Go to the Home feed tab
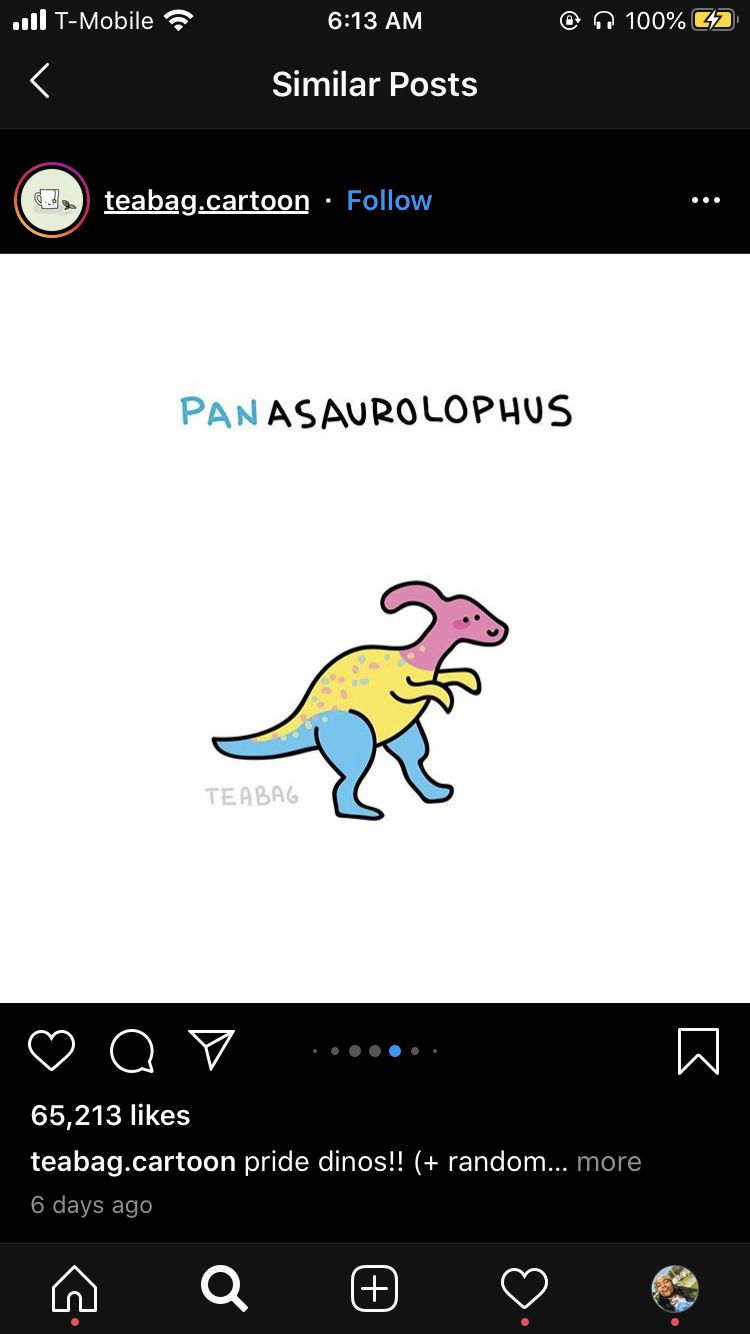750x1334 pixels. (75, 1289)
